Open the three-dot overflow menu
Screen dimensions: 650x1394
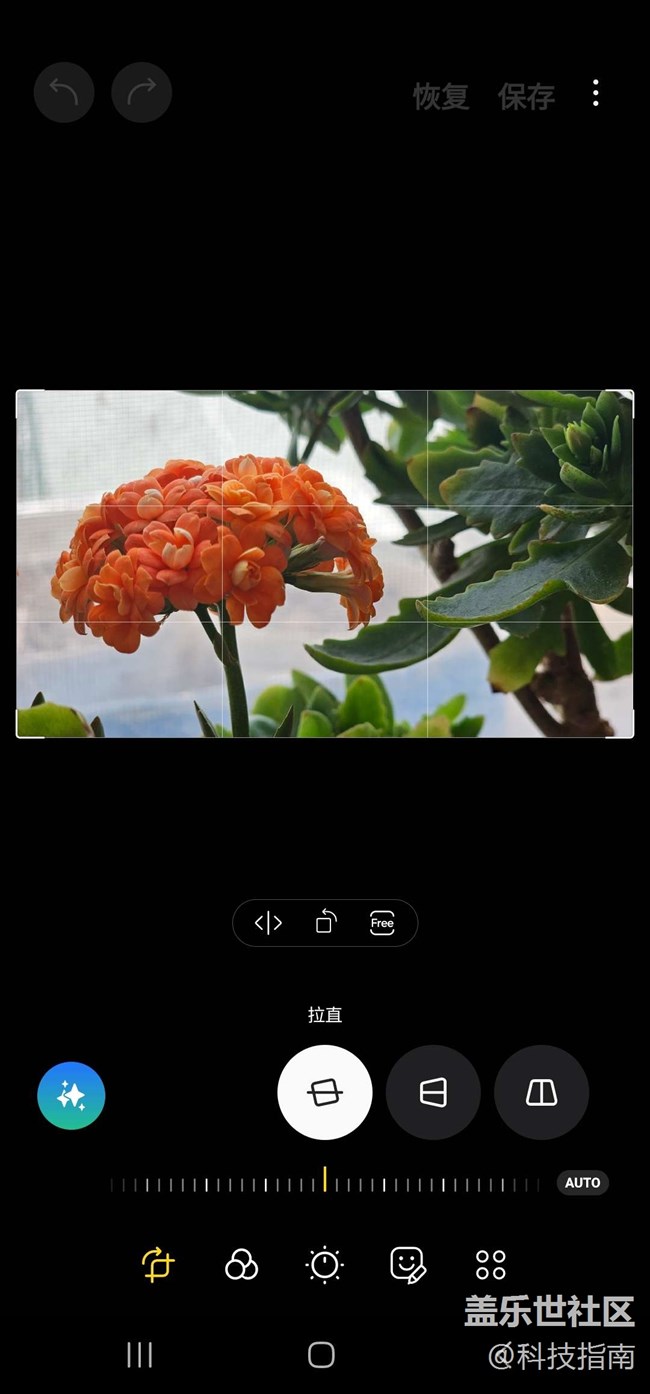(596, 94)
